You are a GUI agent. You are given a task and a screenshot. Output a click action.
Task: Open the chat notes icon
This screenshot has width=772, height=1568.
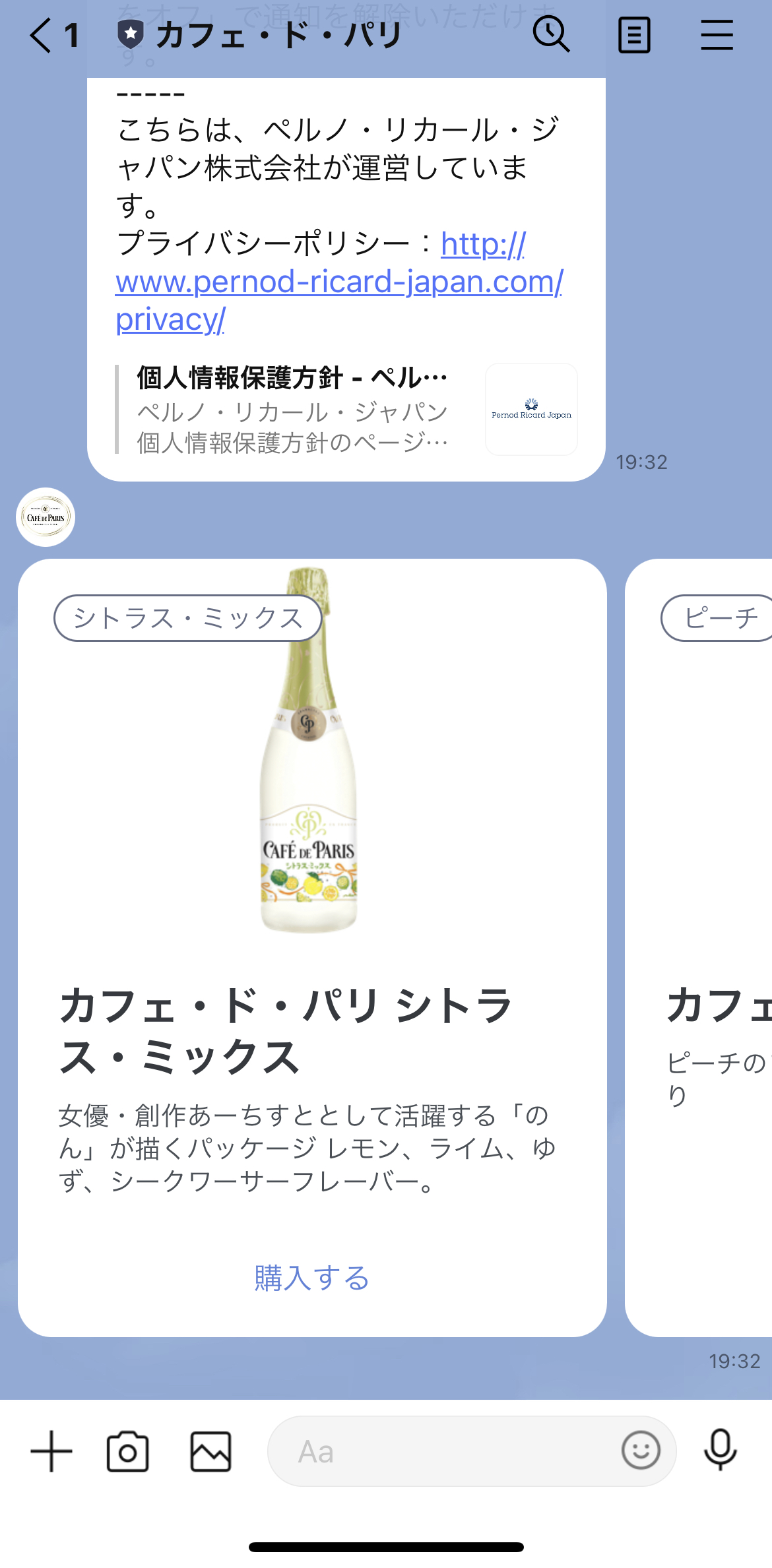(635, 35)
